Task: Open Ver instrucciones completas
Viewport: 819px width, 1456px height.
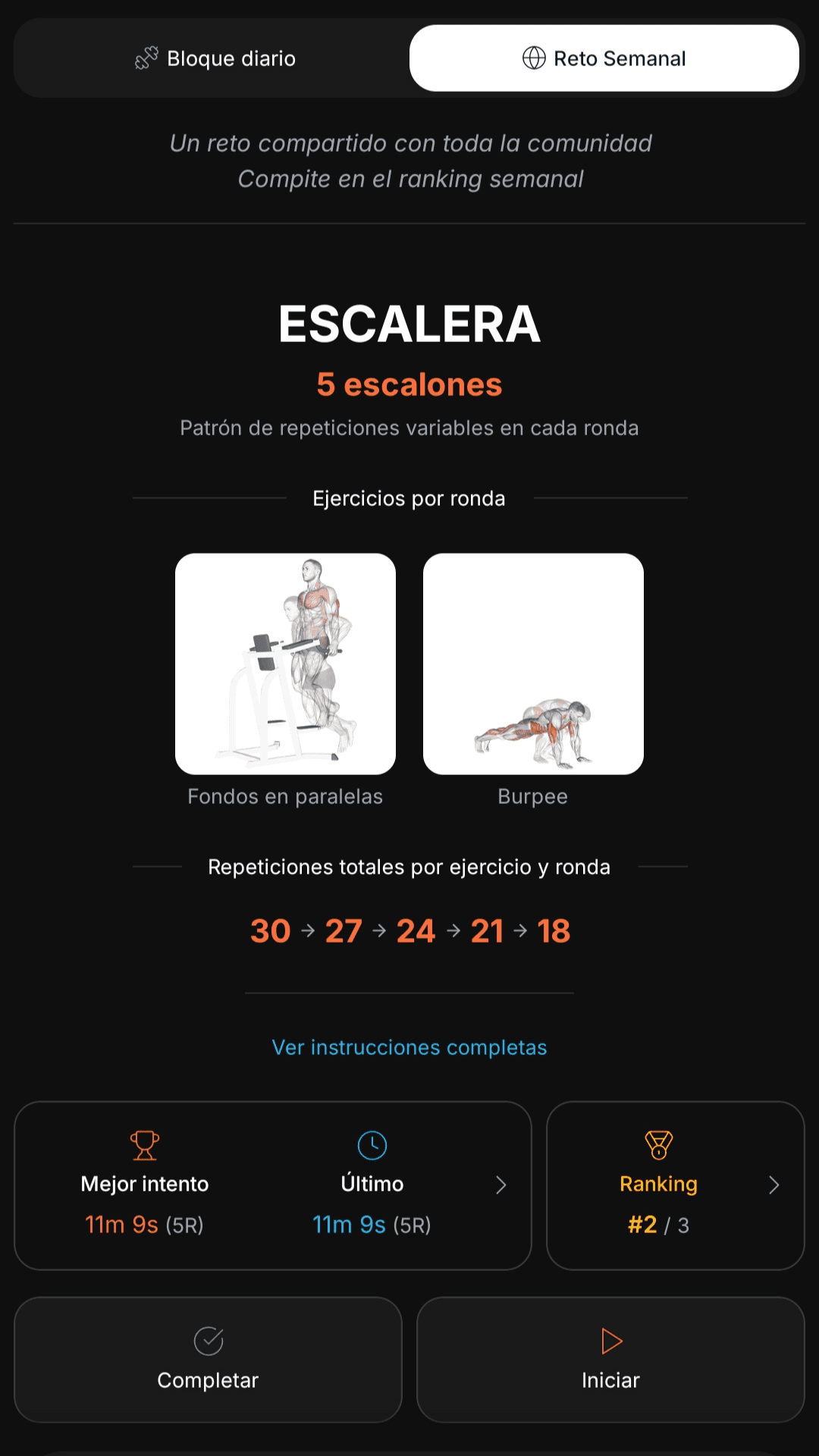Action: 409,1047
